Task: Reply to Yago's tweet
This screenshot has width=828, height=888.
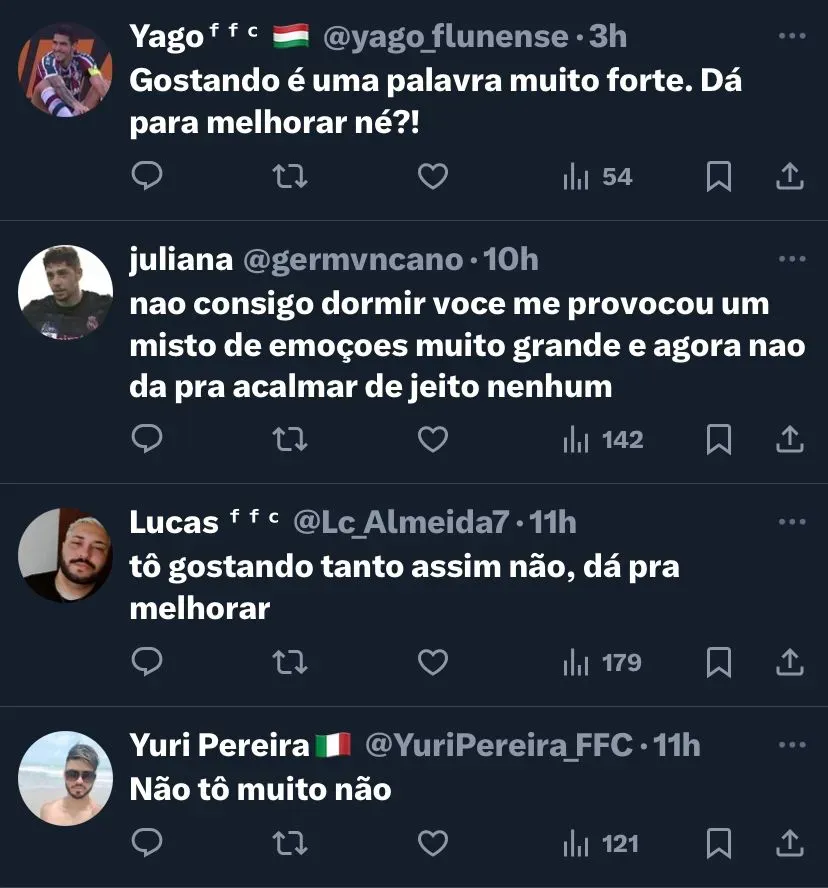Action: tap(148, 177)
